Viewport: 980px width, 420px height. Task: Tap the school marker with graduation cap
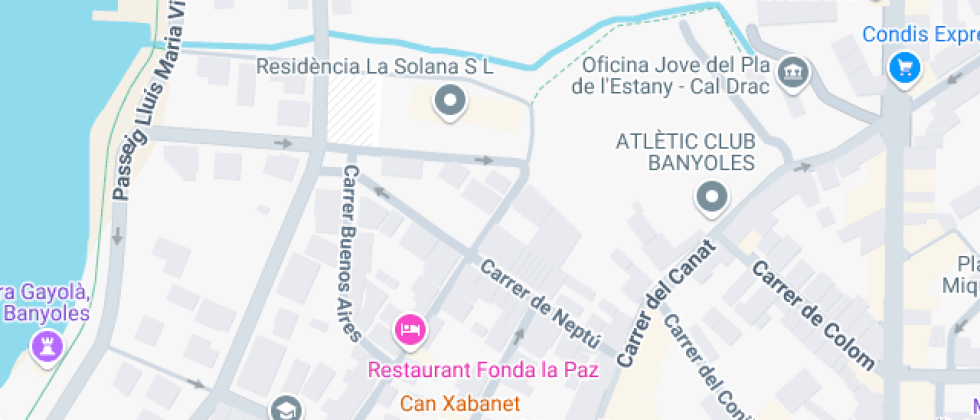click(285, 408)
